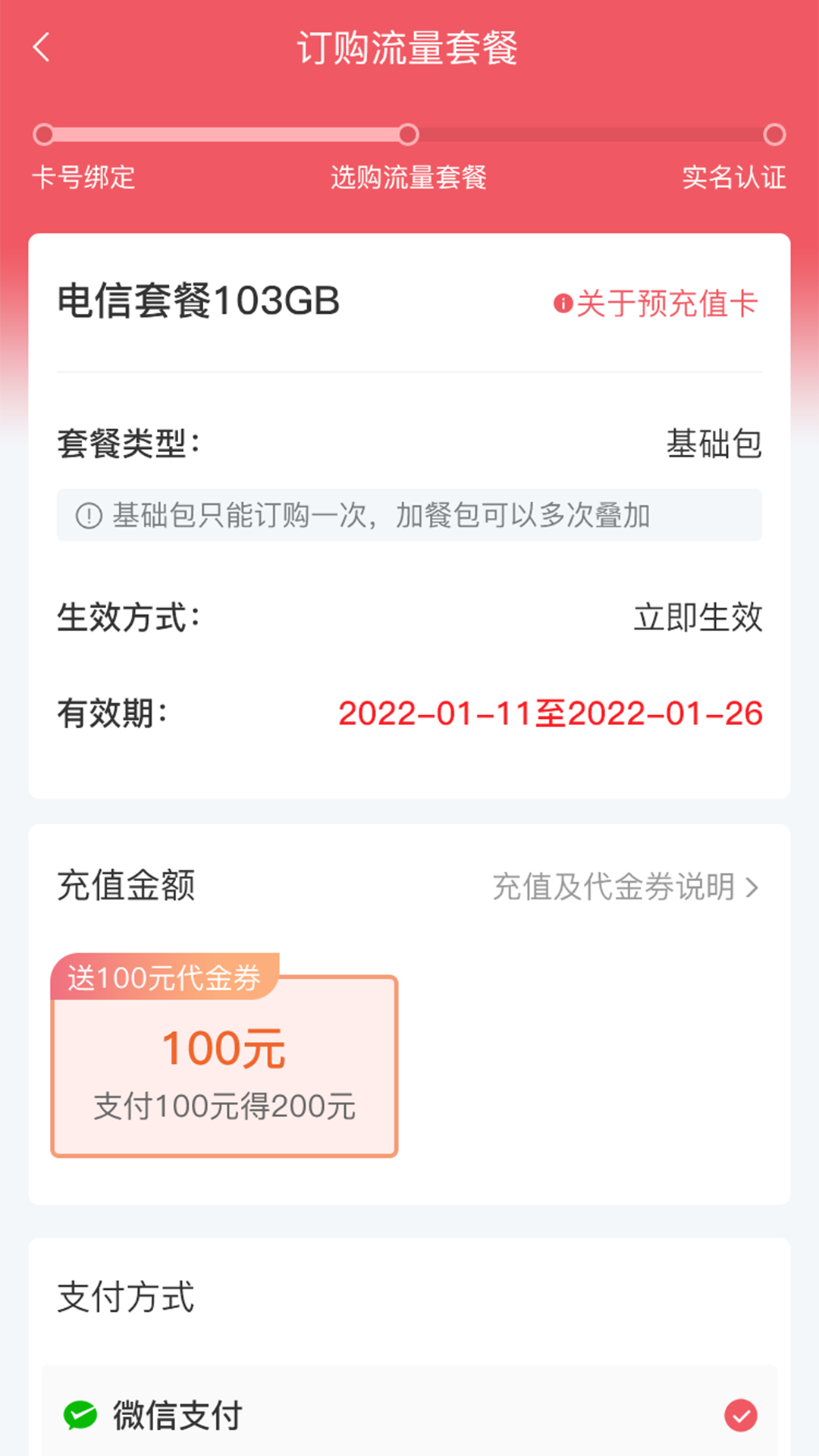Tap the back arrow on the title bar
The image size is (819, 1456).
click(x=42, y=48)
